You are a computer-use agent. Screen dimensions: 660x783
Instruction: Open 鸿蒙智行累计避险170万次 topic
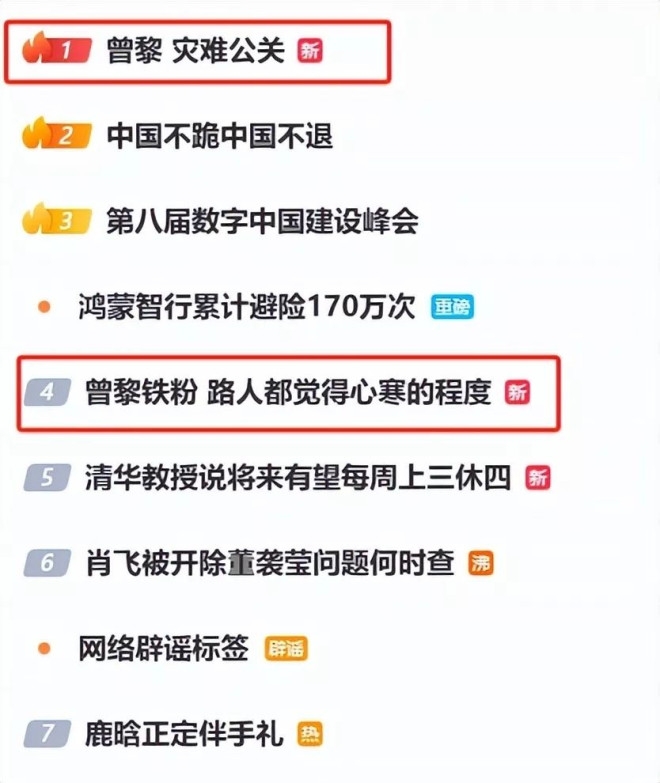click(246, 306)
